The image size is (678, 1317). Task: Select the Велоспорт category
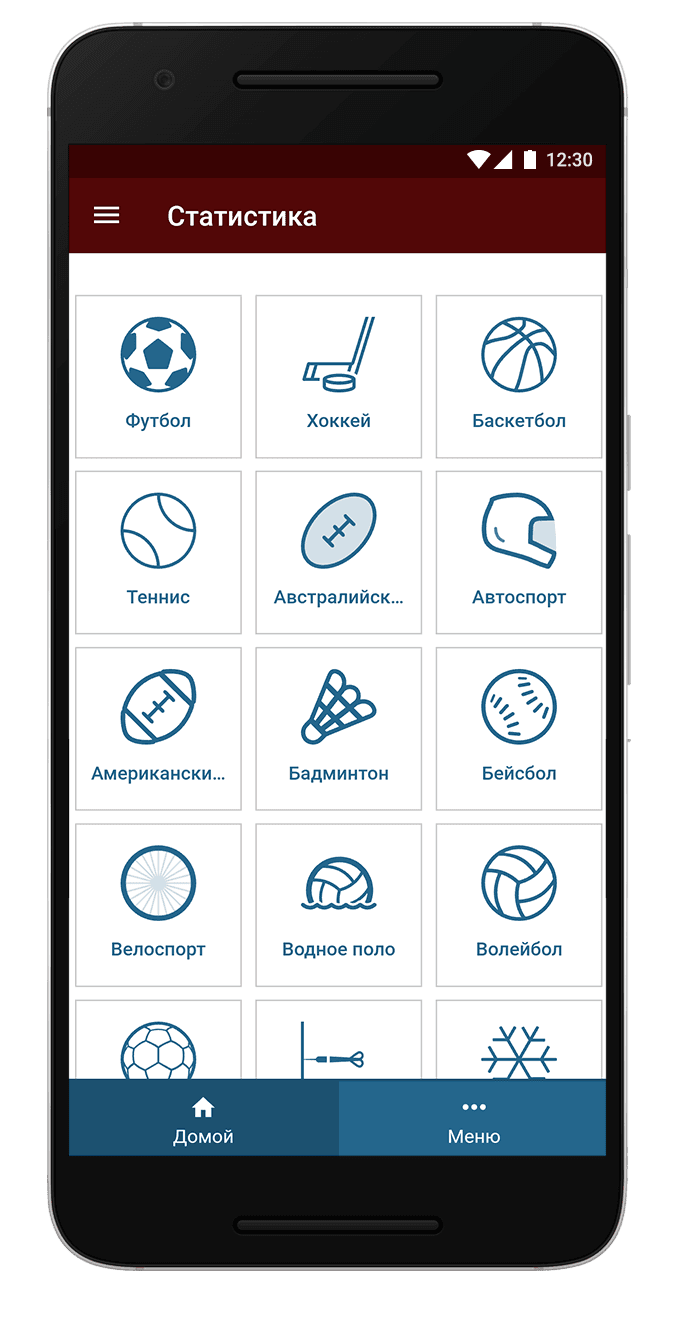point(158,904)
